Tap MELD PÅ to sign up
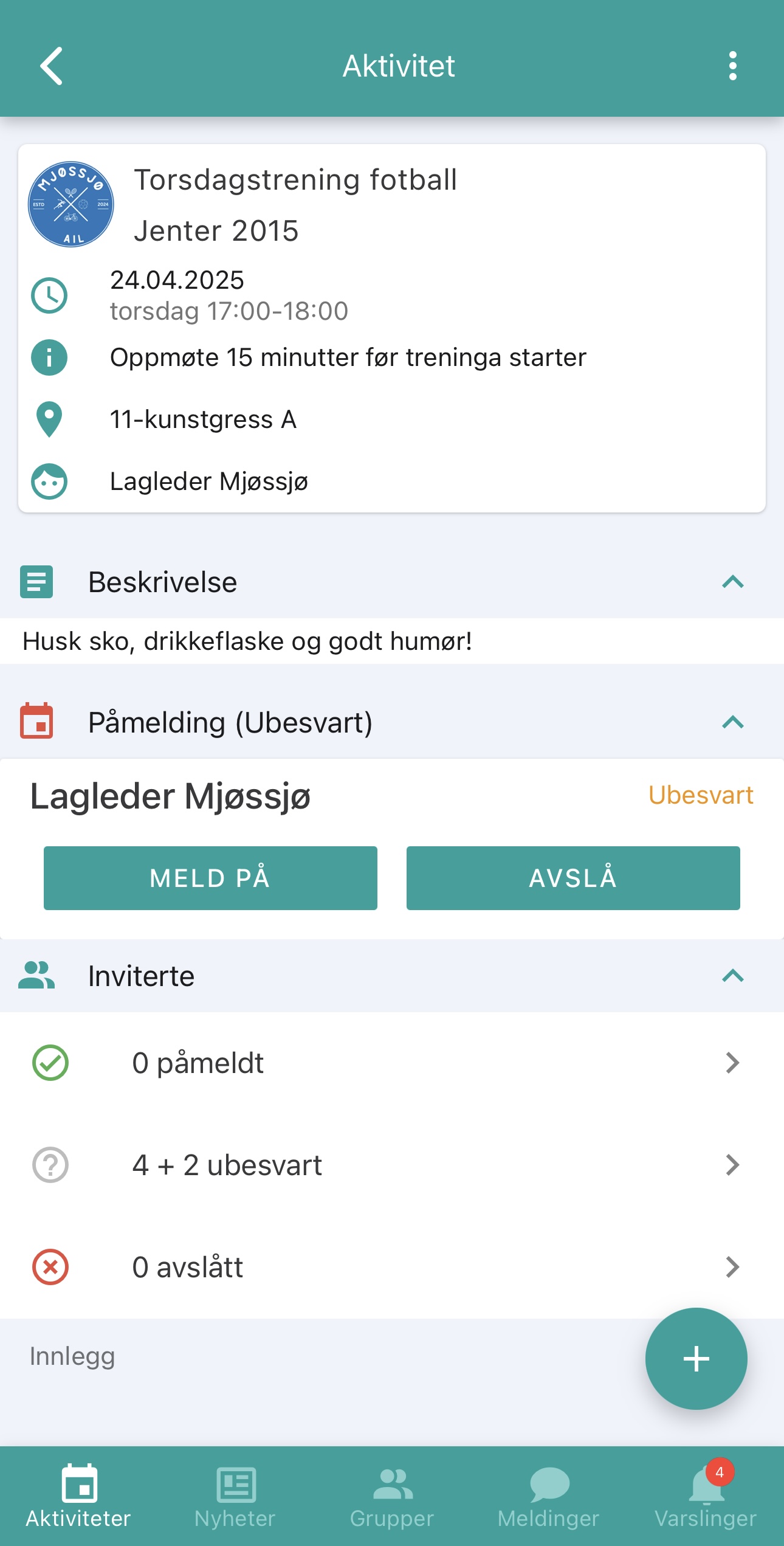 tap(210, 878)
